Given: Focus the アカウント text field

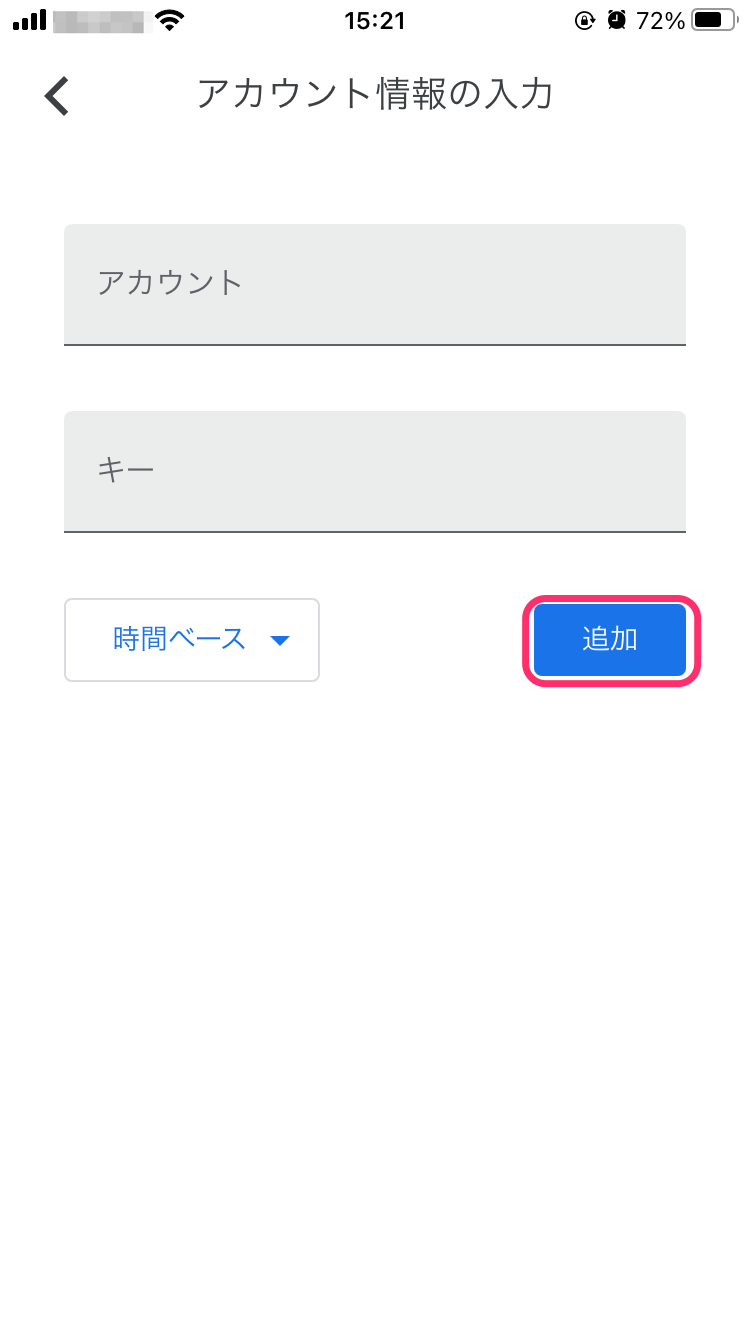Looking at the screenshot, I should pyautogui.click(x=374, y=284).
